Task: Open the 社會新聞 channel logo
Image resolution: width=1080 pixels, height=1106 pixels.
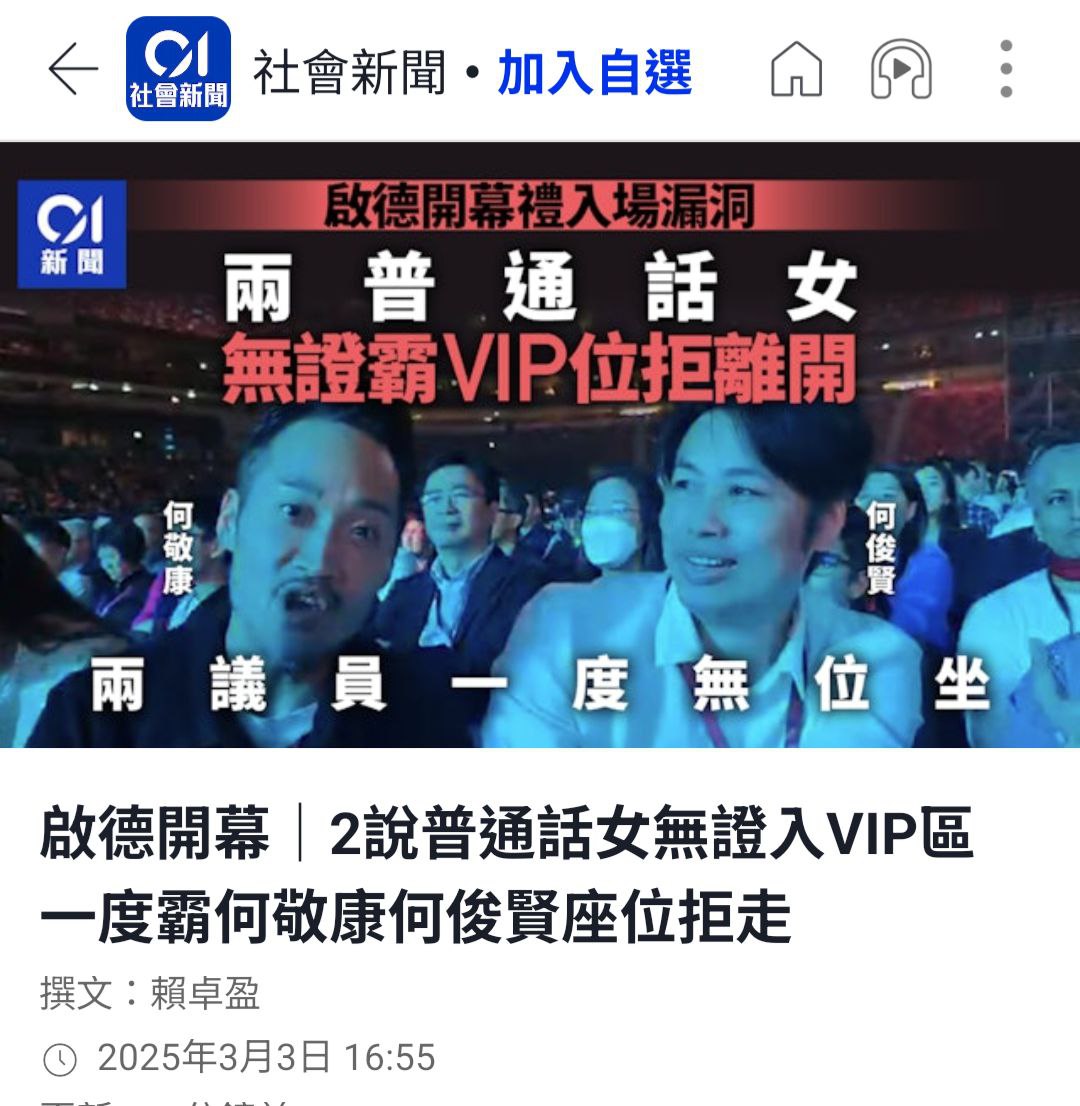Action: click(x=178, y=69)
